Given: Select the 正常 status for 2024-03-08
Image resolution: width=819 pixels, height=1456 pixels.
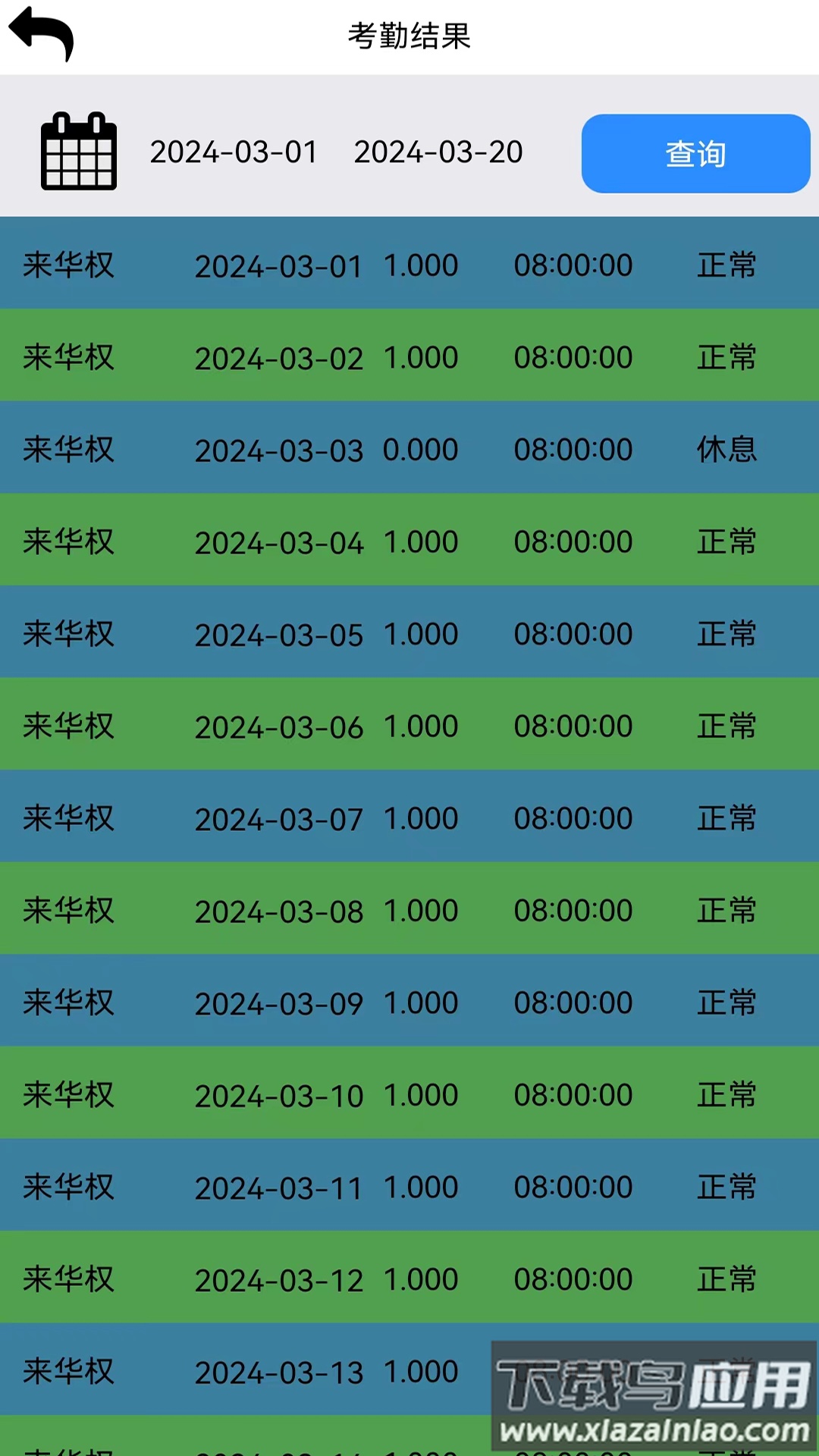Looking at the screenshot, I should pyautogui.click(x=725, y=909).
